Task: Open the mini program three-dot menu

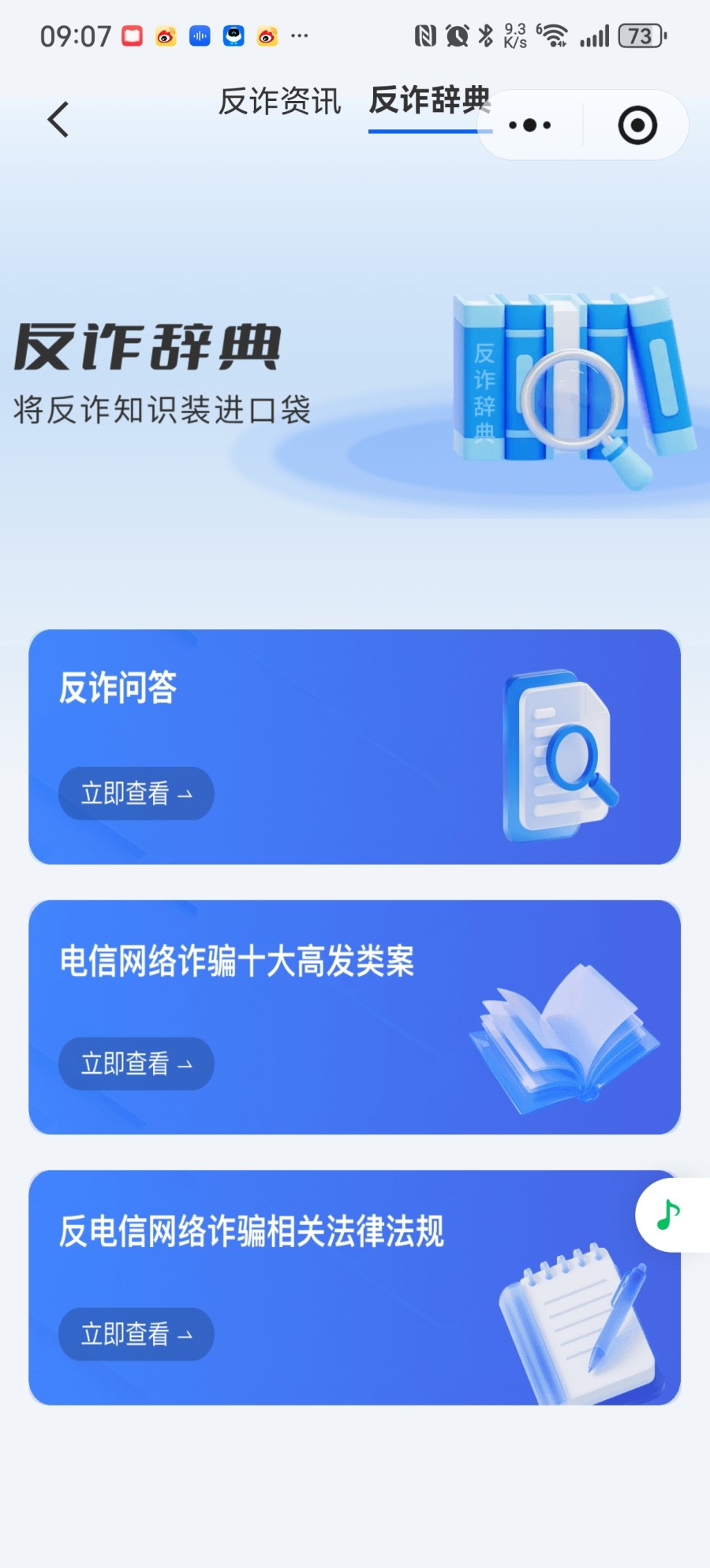Action: (x=530, y=125)
